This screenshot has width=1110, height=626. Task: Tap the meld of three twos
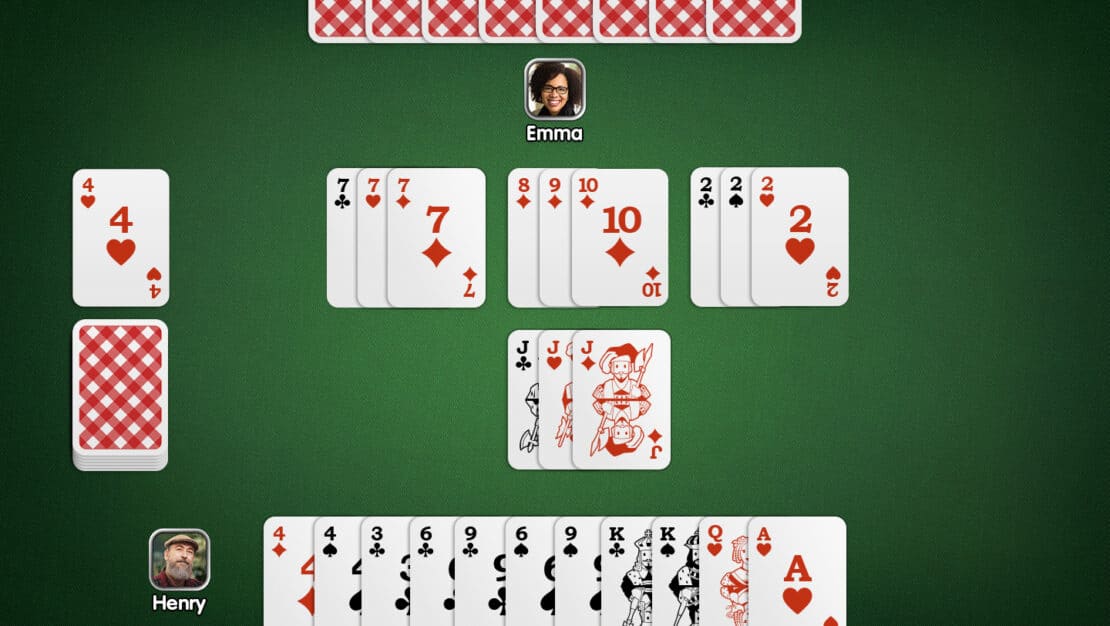[770, 237]
